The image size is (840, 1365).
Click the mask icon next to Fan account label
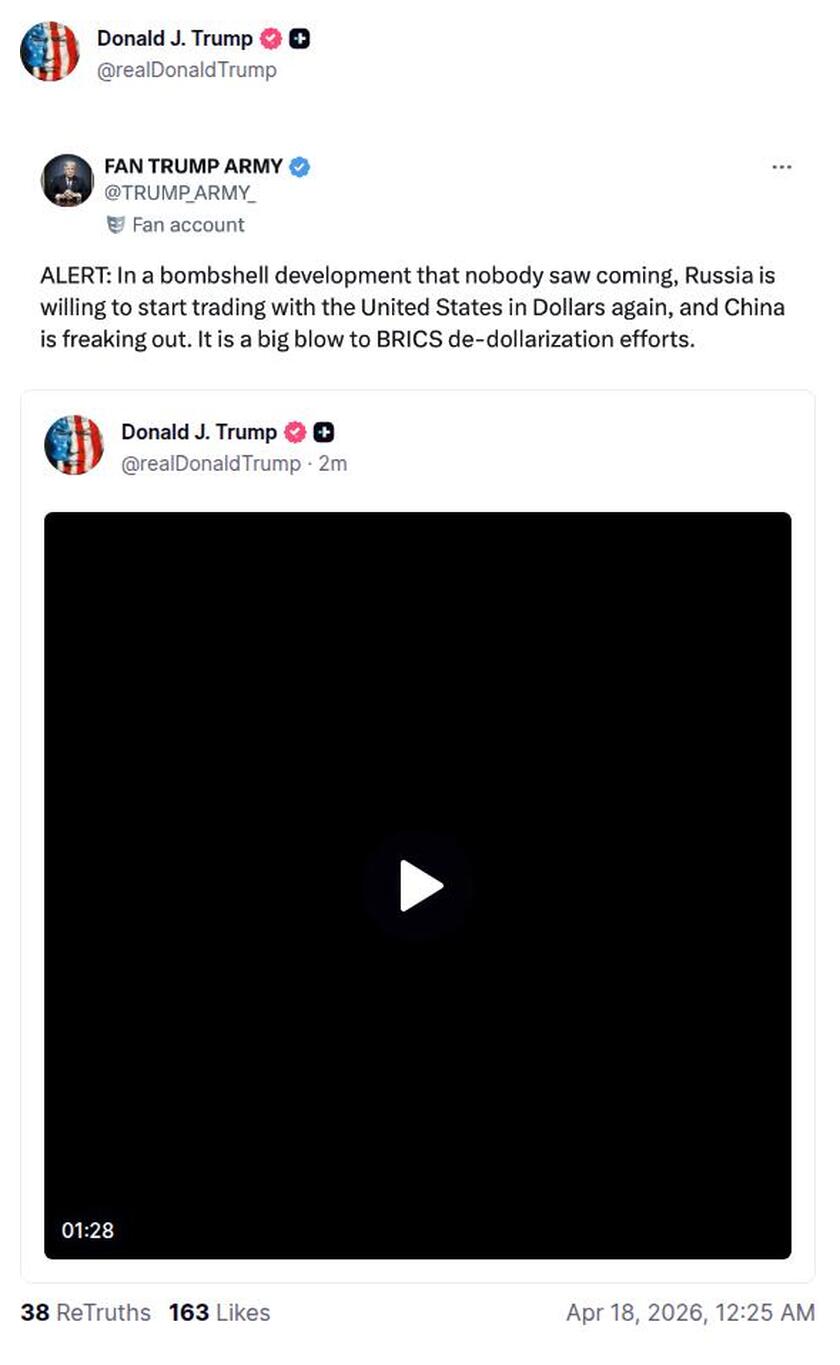(117, 225)
